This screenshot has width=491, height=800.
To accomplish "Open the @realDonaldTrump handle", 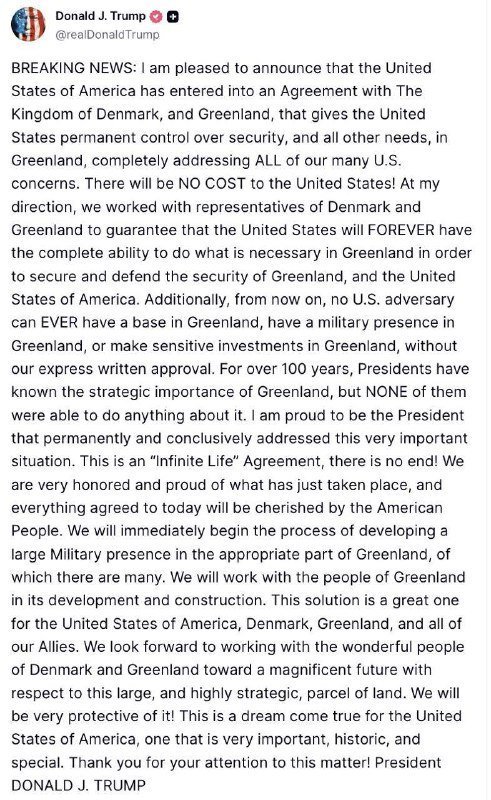I will [x=107, y=35].
